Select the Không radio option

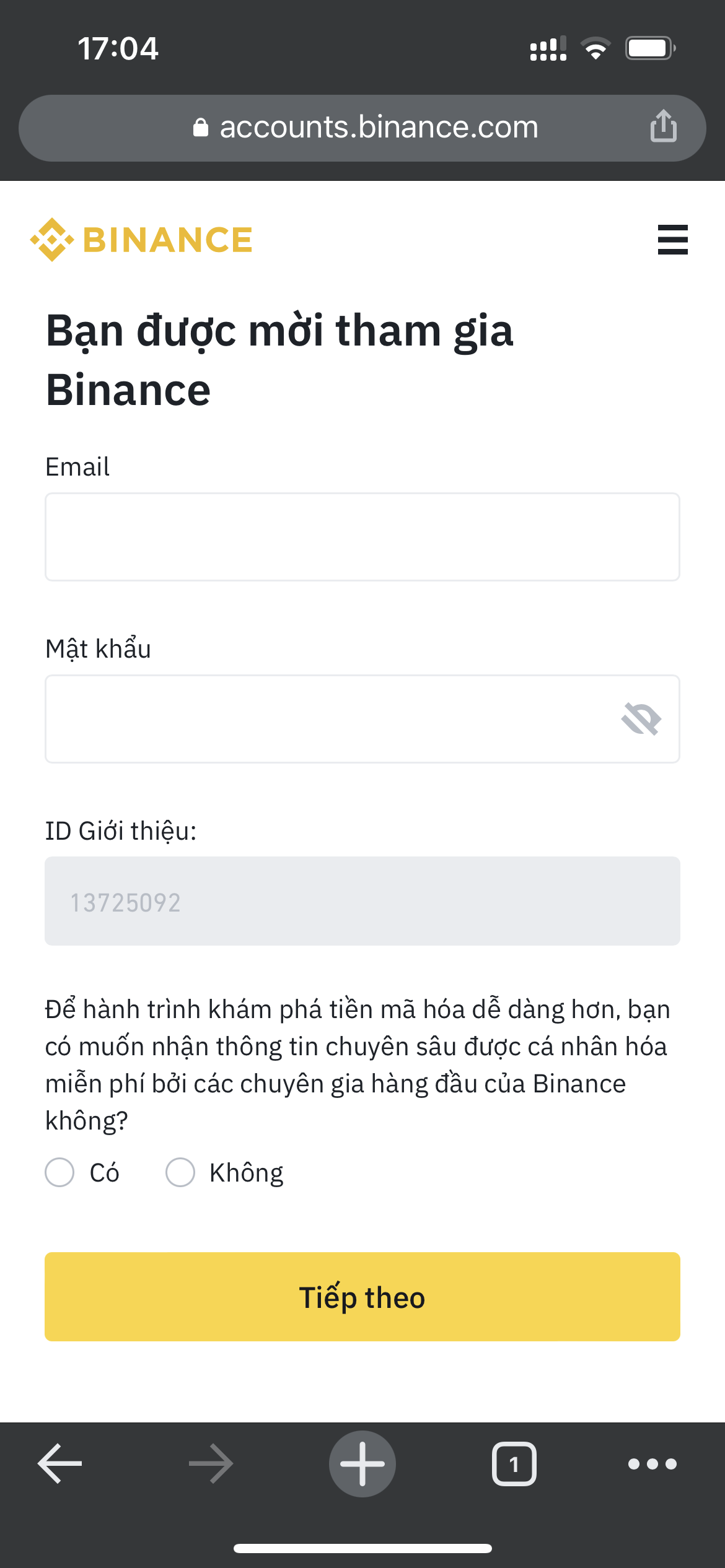(180, 1172)
